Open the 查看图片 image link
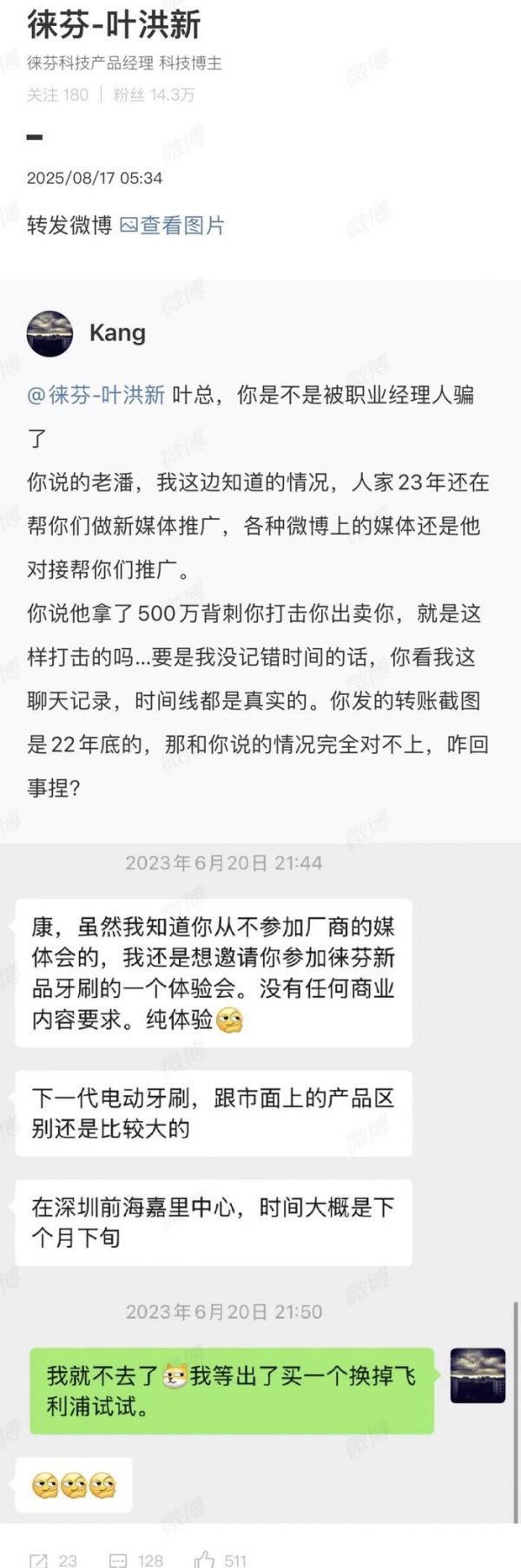 [x=172, y=226]
